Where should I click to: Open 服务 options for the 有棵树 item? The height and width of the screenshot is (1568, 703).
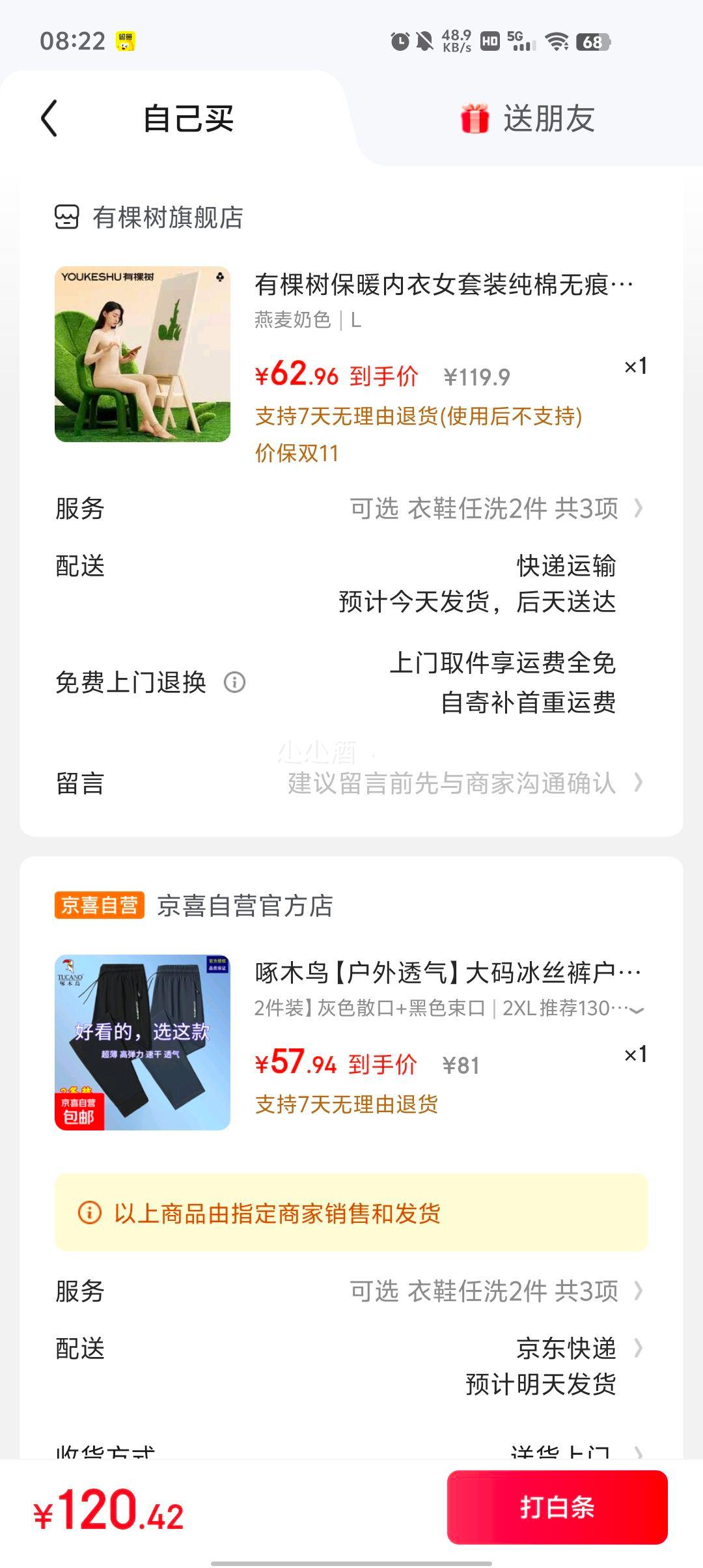(x=495, y=509)
